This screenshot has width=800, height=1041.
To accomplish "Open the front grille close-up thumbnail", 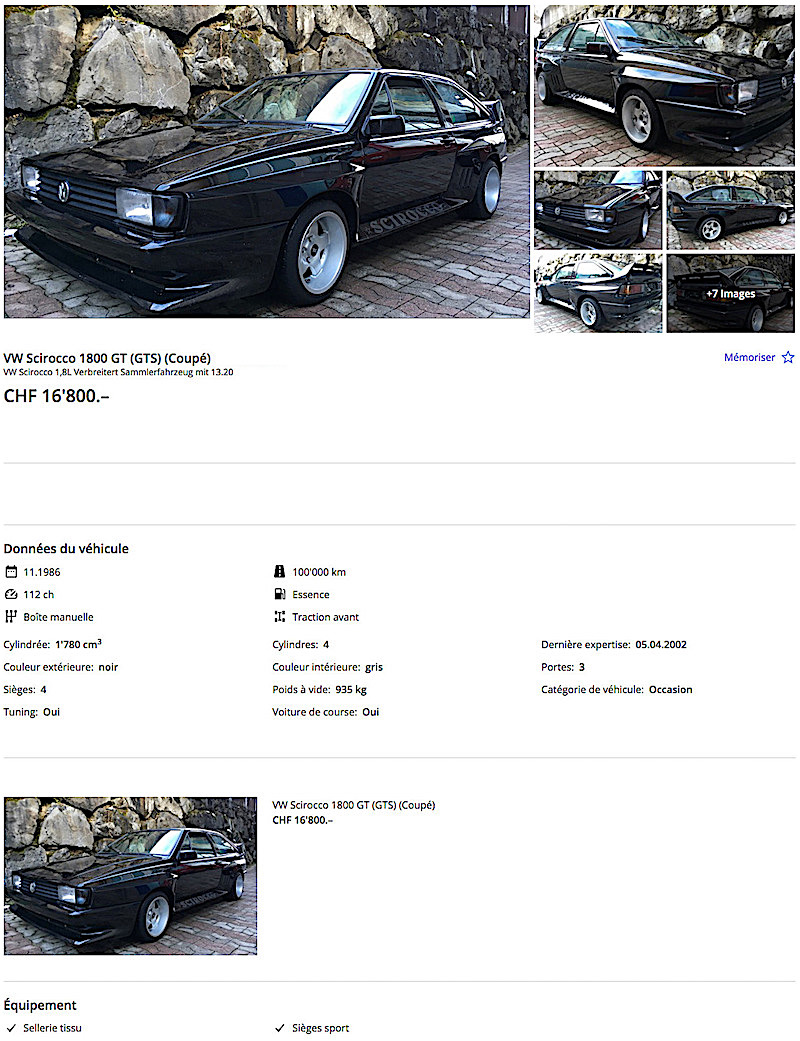I will pos(597,210).
